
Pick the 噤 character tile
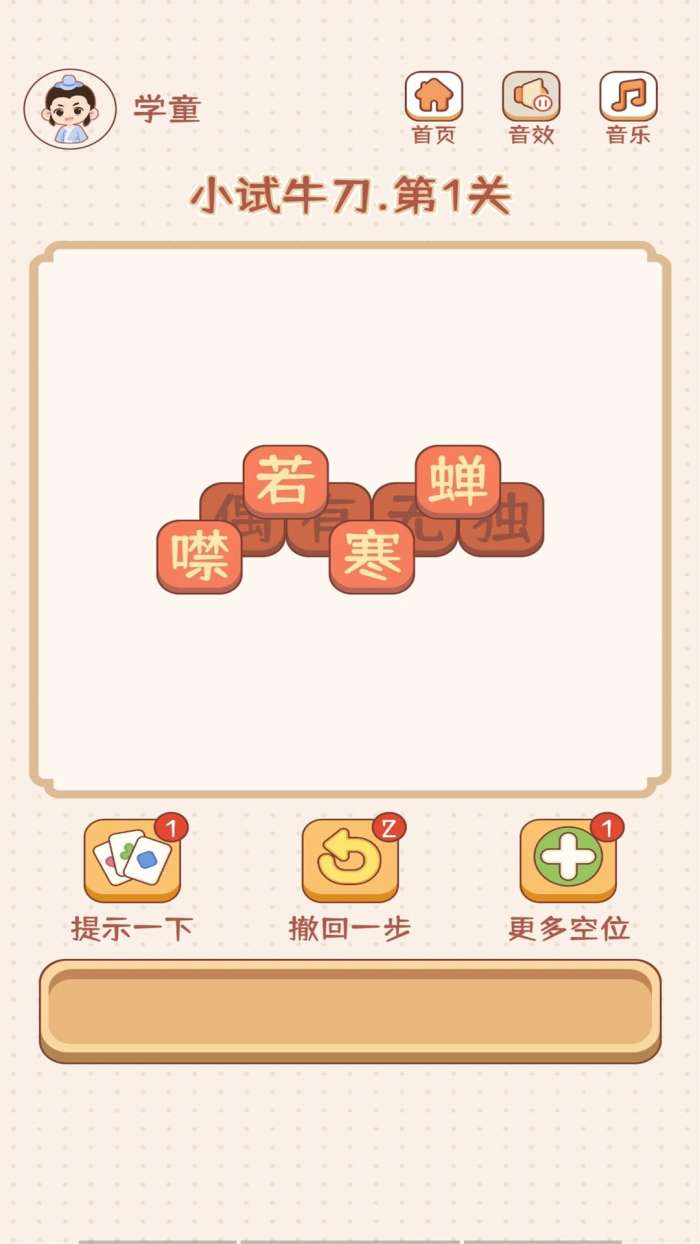[199, 556]
